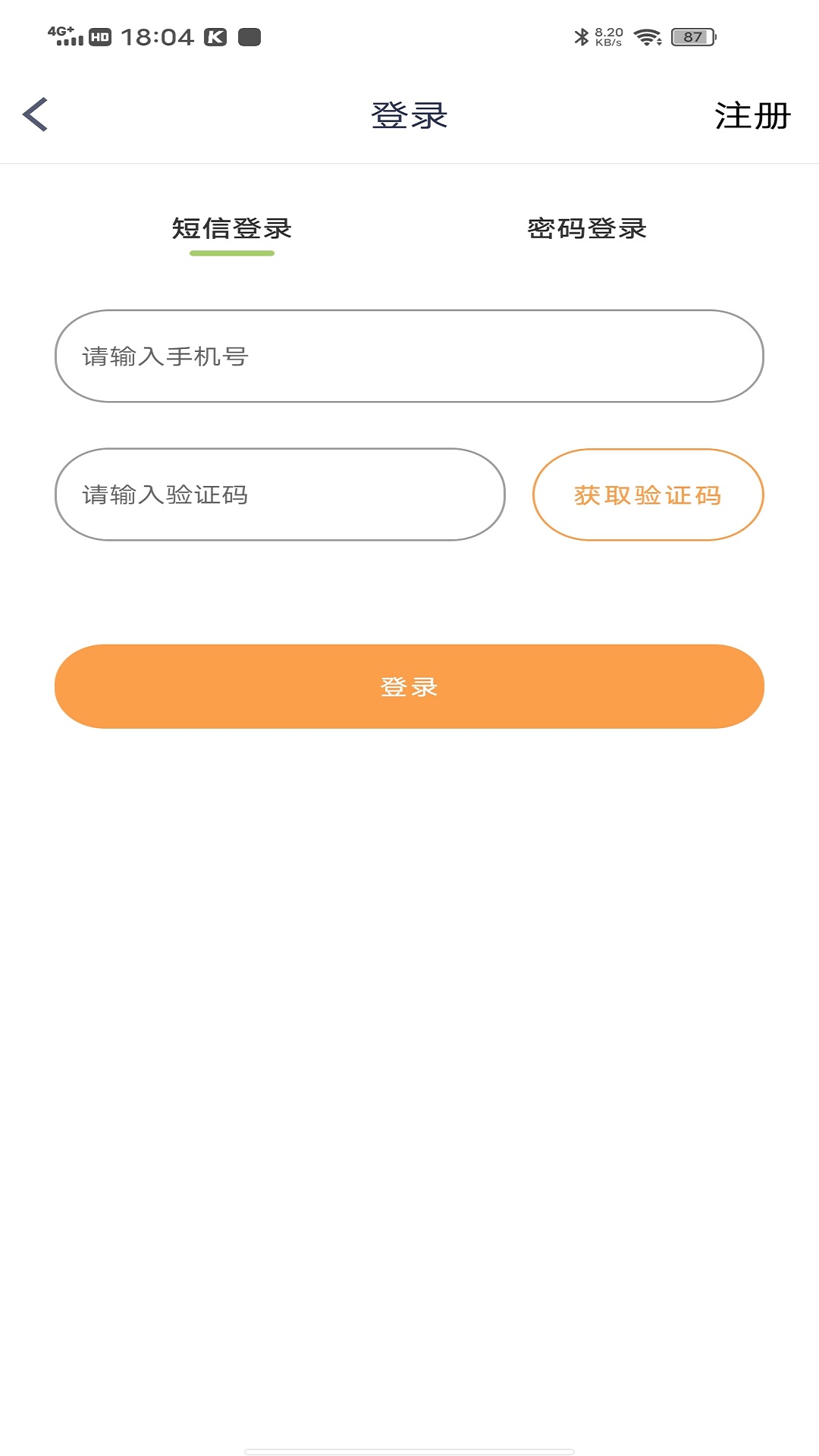Screen dimensions: 819x1456
Task: Click the Bluetooth icon in status bar
Action: click(582, 34)
